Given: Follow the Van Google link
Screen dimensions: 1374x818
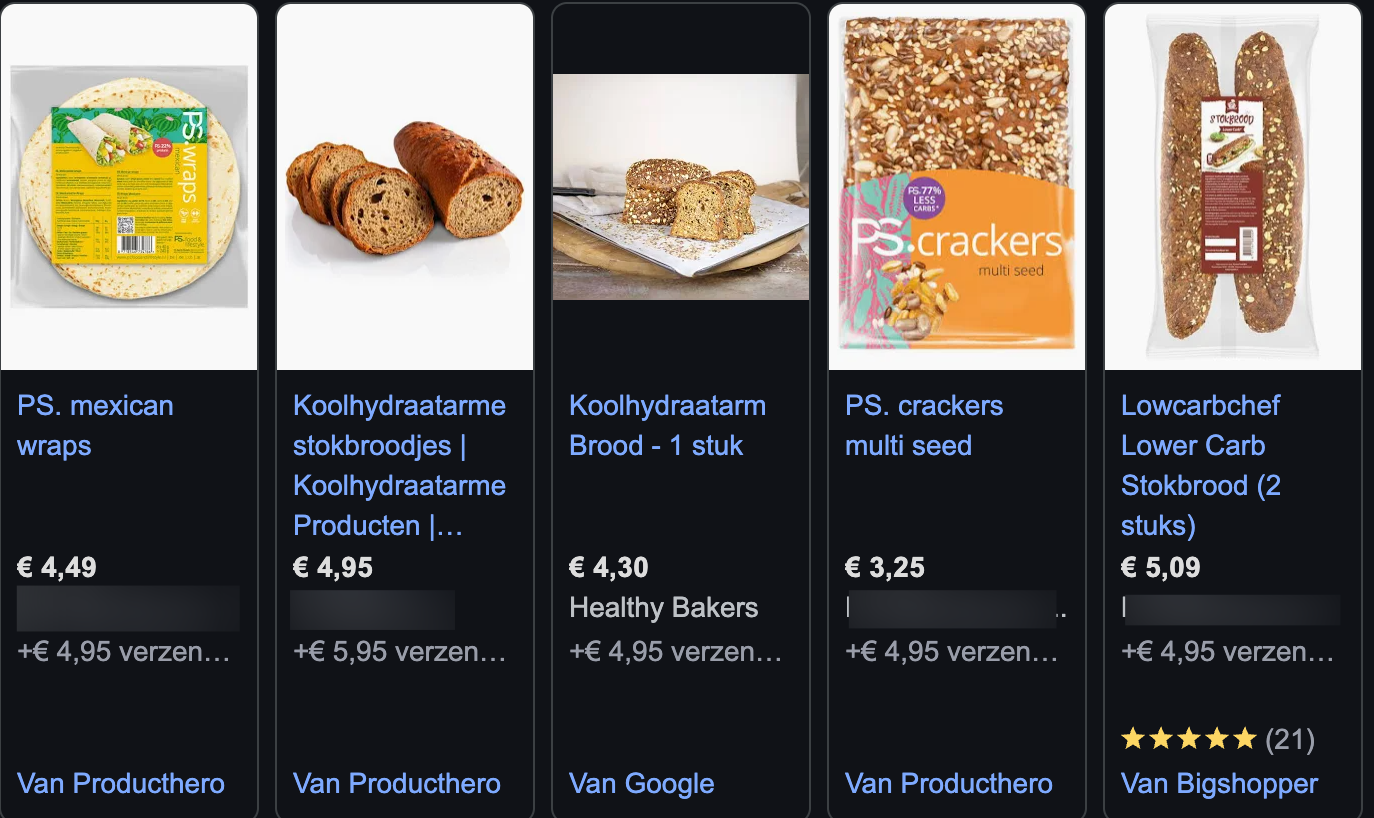Looking at the screenshot, I should pos(642,783).
